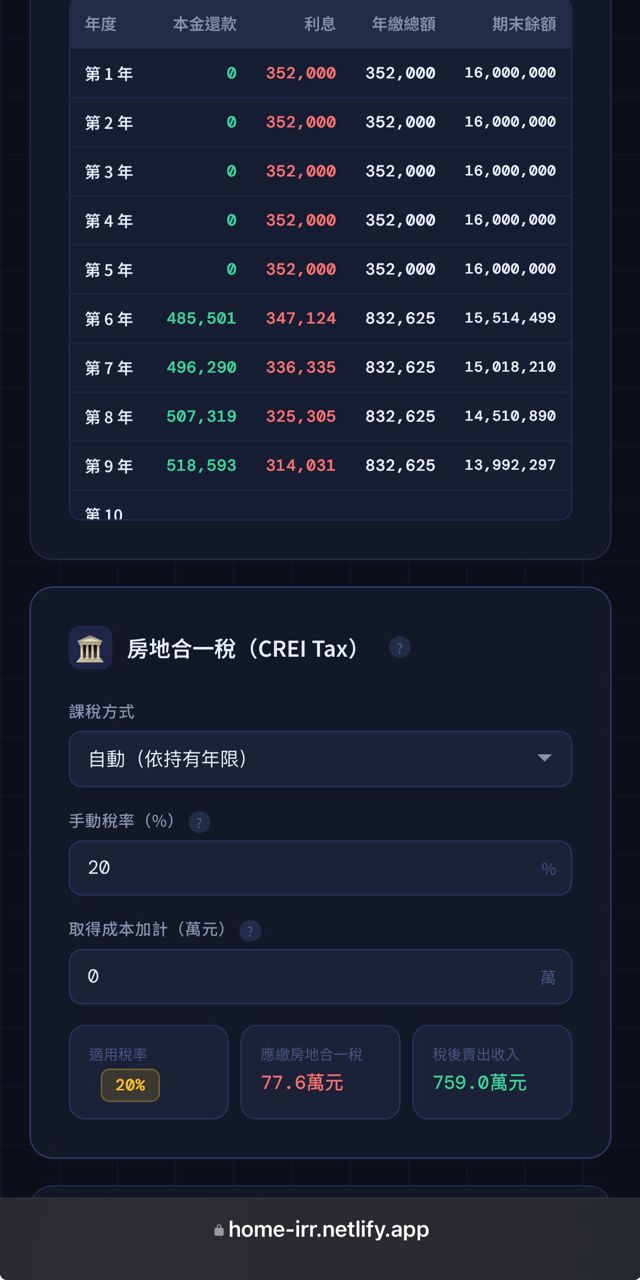
Task: Show help for 房地合一稅 (CREI Tax)
Action: coord(399,648)
